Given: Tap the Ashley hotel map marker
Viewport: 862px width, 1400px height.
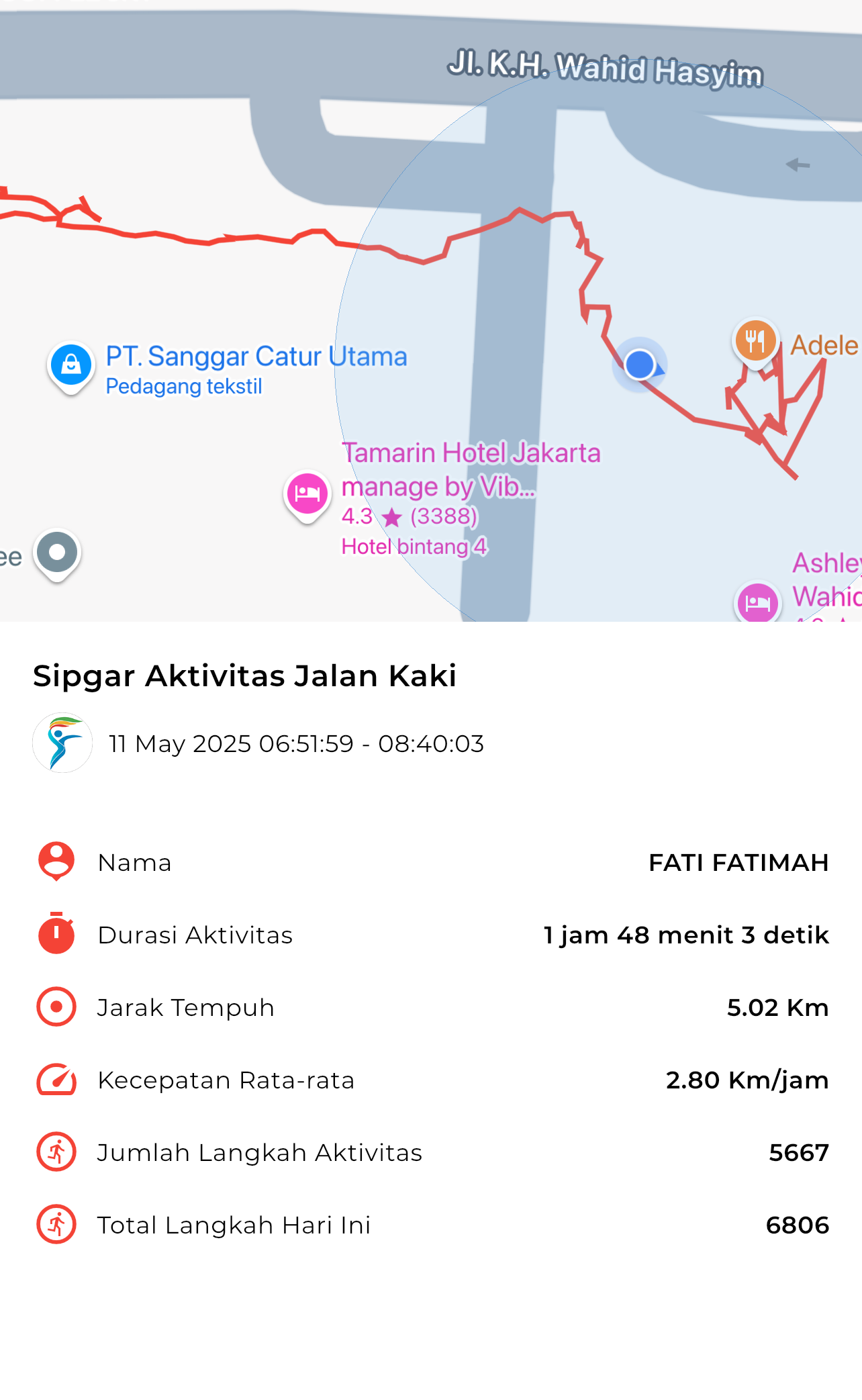Looking at the screenshot, I should pyautogui.click(x=758, y=601).
